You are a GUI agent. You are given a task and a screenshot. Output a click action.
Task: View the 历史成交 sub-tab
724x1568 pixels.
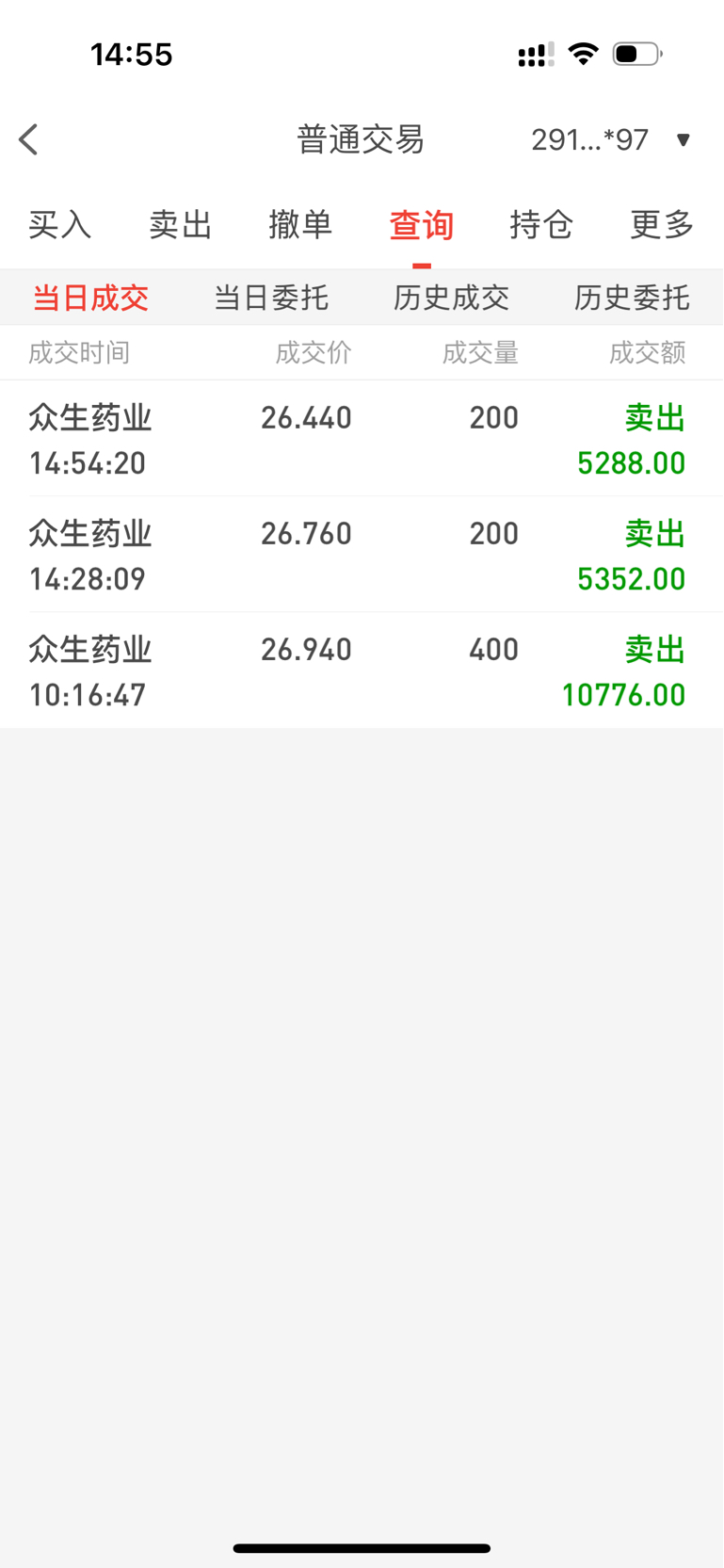click(452, 298)
